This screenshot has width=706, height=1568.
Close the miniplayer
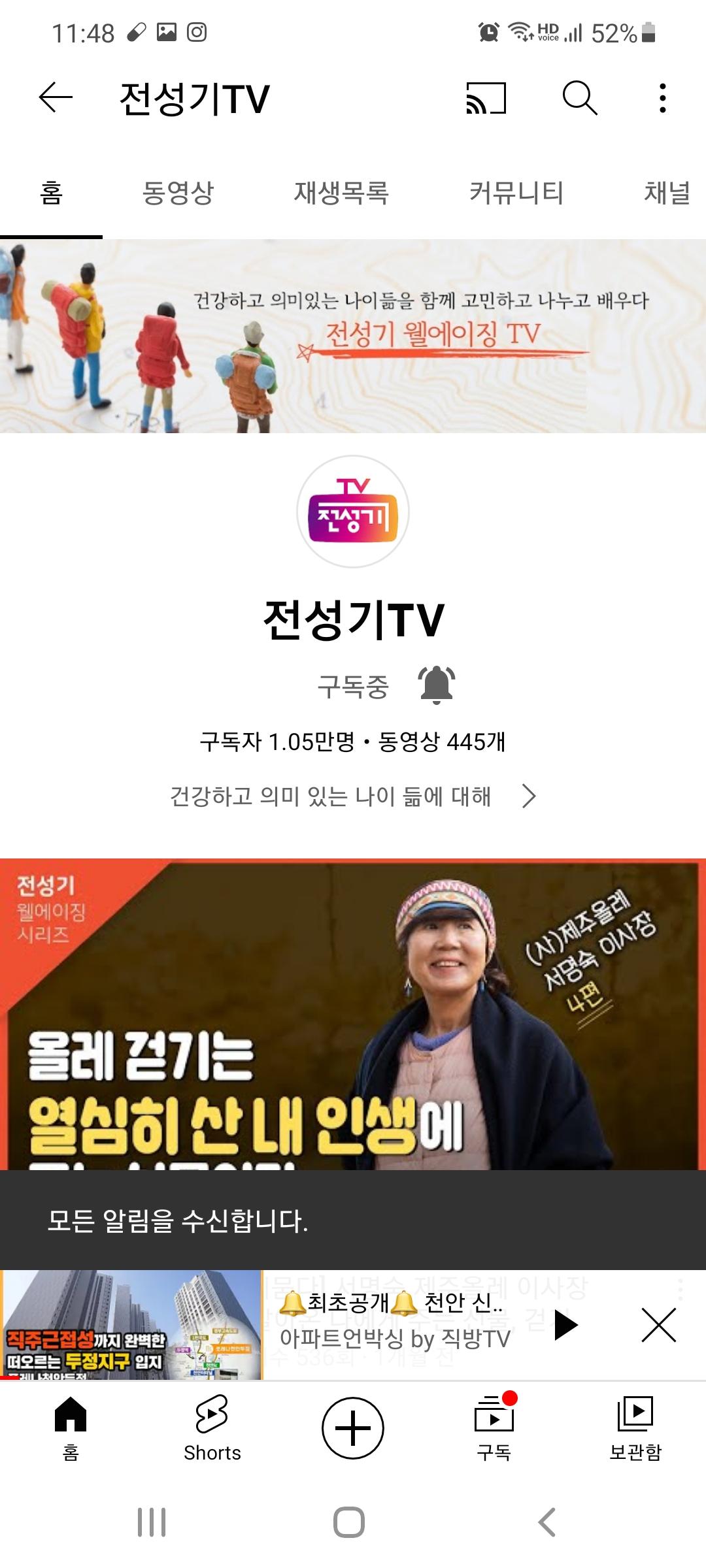[x=658, y=1325]
